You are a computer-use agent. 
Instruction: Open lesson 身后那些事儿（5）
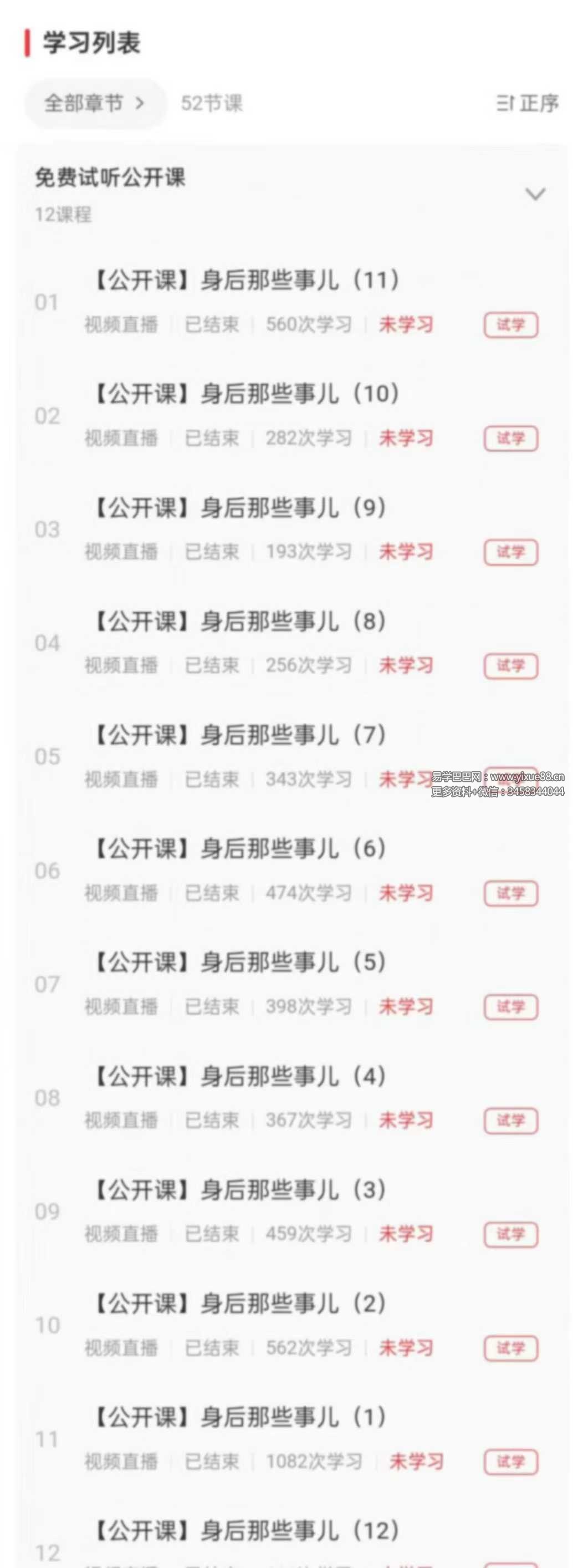[x=239, y=963]
